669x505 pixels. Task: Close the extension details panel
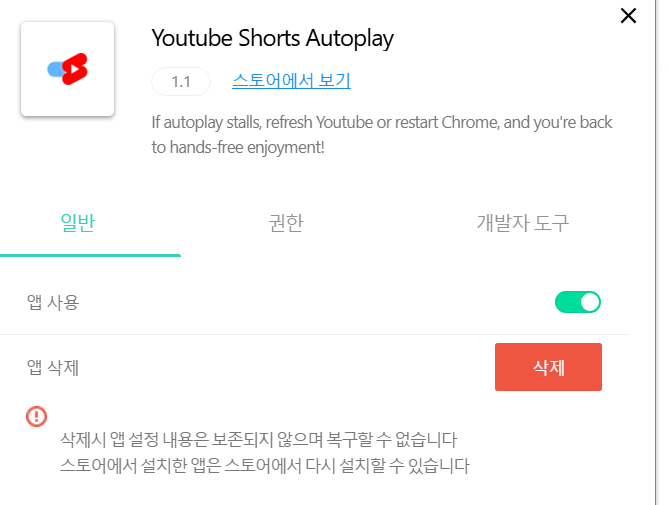(628, 16)
